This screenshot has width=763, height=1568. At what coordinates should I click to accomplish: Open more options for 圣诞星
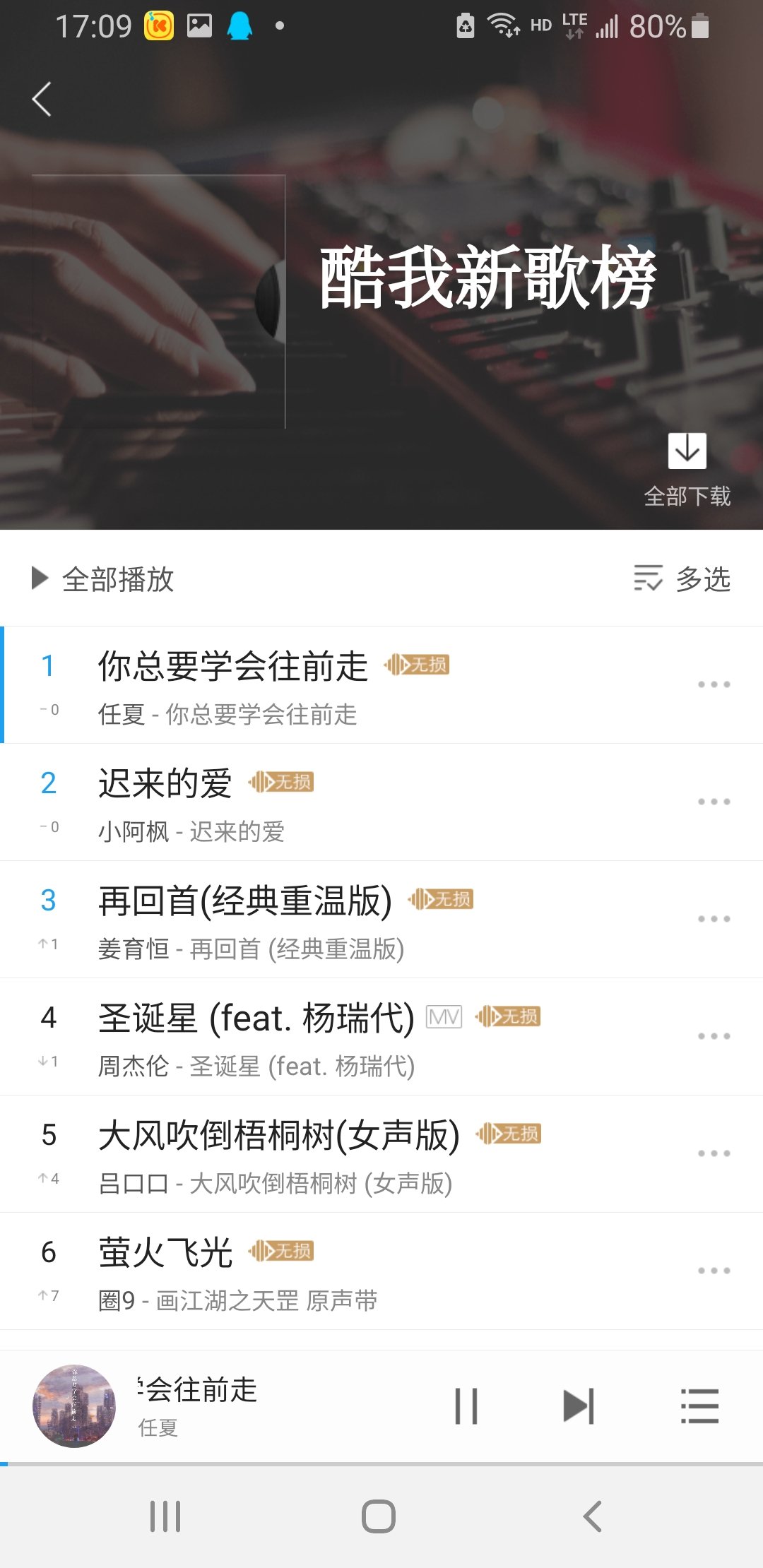coord(714,1036)
